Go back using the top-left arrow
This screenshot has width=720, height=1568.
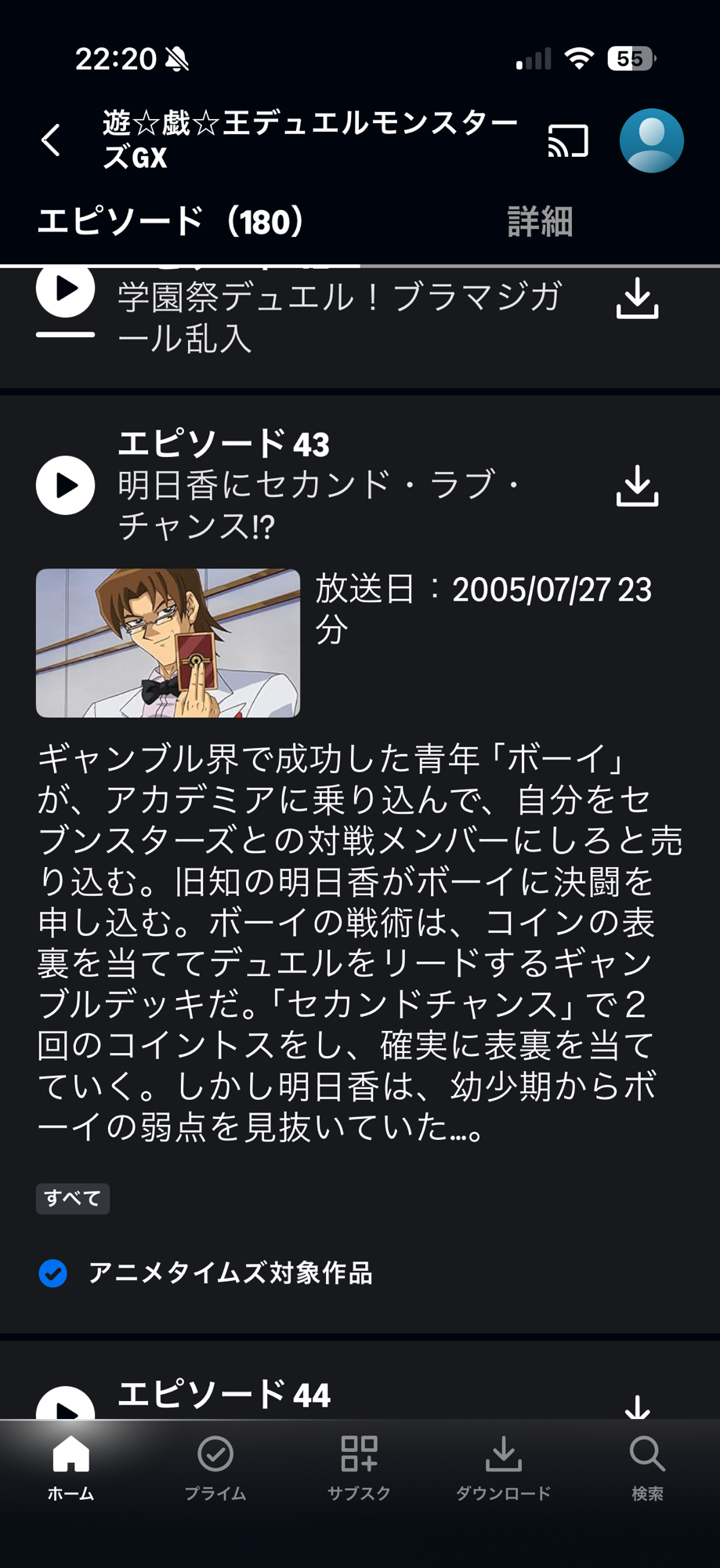[x=52, y=141]
